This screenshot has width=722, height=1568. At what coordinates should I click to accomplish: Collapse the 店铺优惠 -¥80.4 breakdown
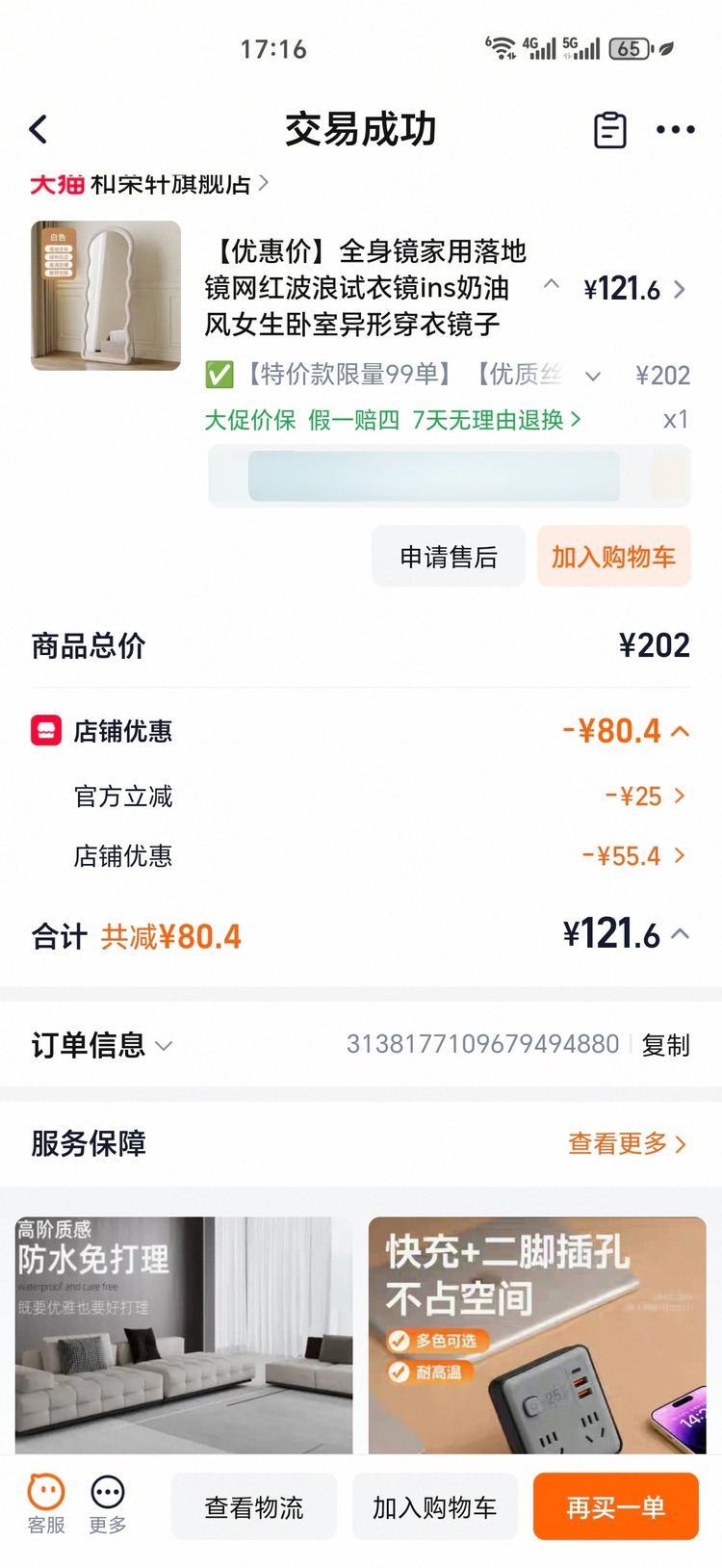coord(680,731)
